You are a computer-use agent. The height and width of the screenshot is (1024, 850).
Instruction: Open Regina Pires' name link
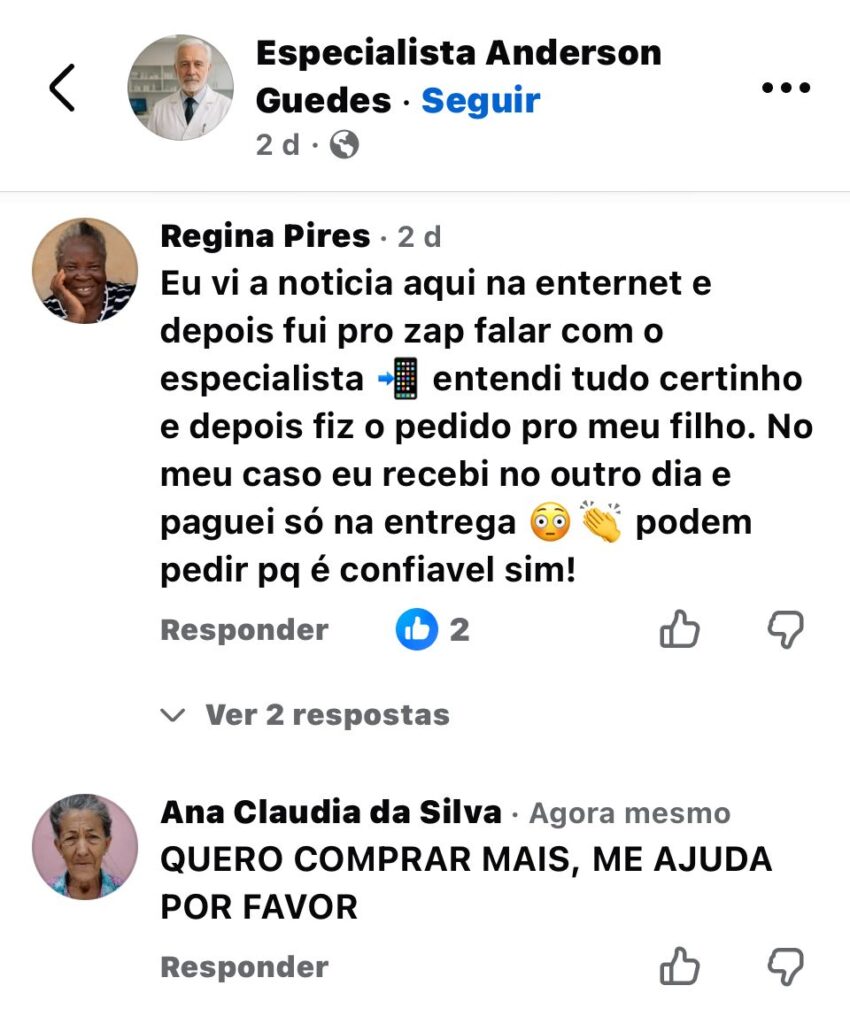point(264,236)
